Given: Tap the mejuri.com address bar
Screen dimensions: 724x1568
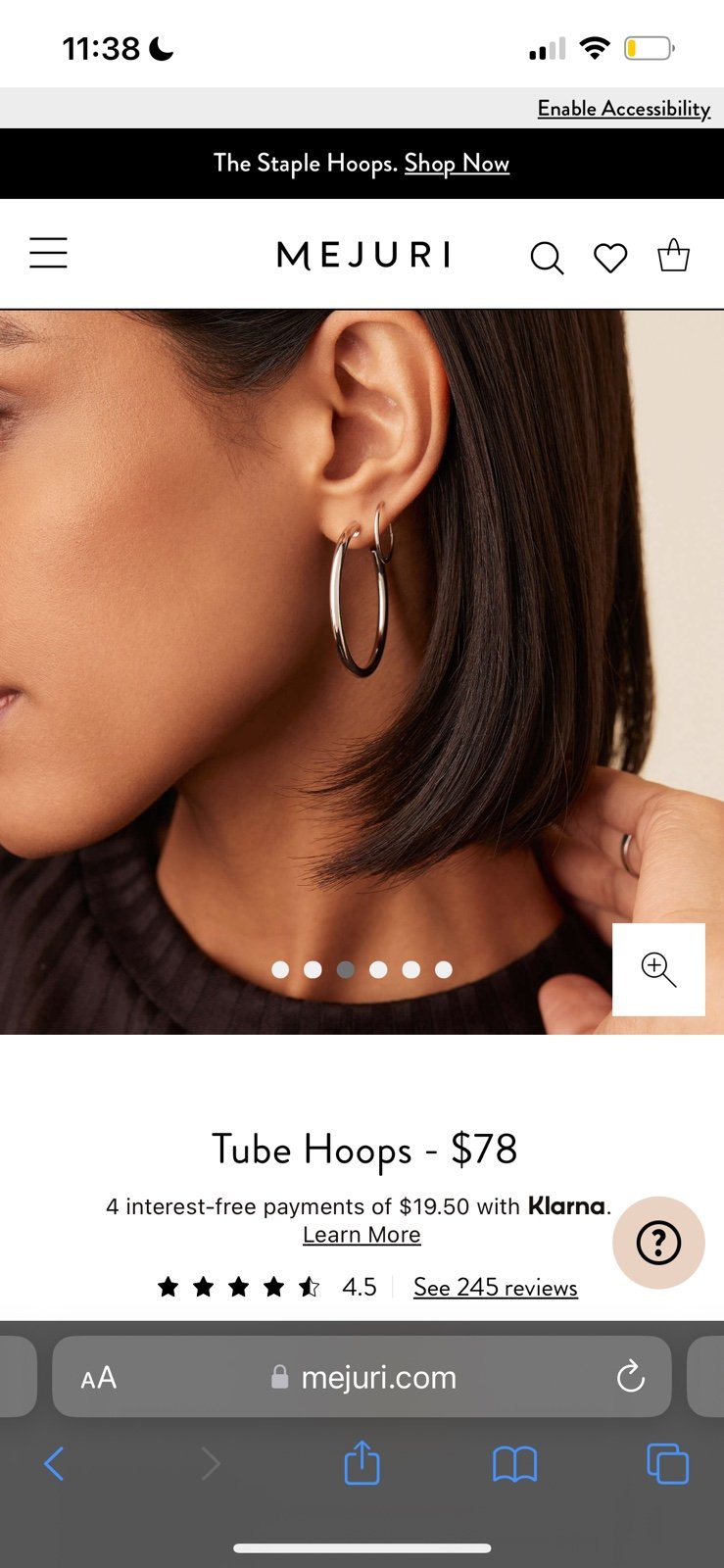Looking at the screenshot, I should pyautogui.click(x=362, y=1377).
